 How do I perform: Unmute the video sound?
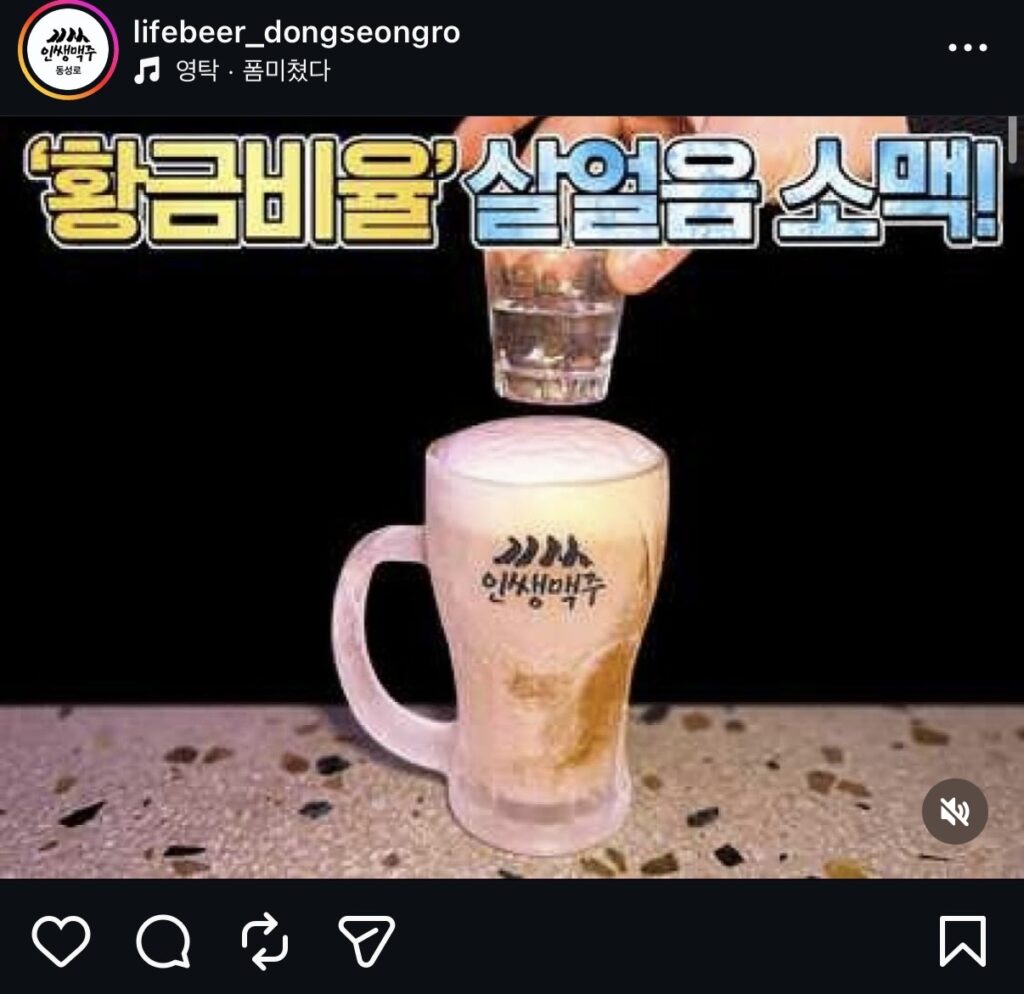point(954,812)
